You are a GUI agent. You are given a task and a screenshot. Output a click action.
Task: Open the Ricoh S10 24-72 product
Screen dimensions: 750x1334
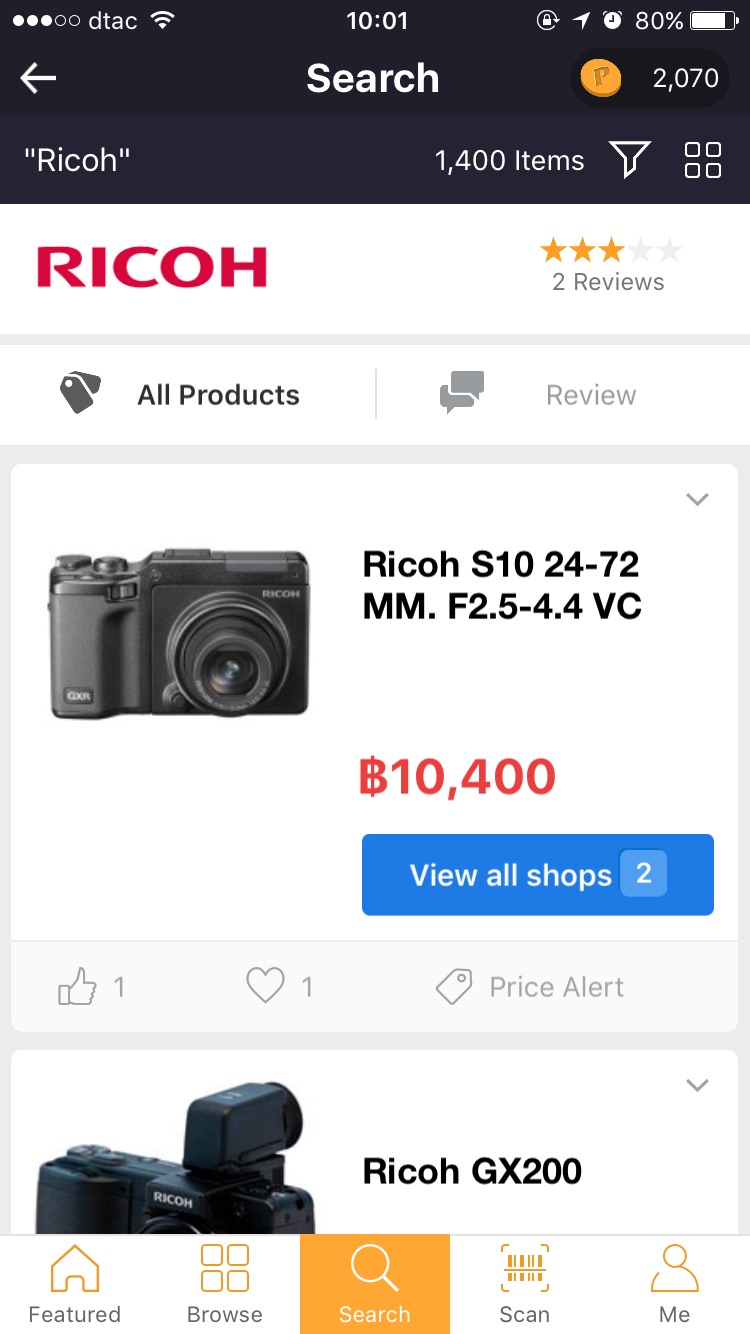coord(501,585)
